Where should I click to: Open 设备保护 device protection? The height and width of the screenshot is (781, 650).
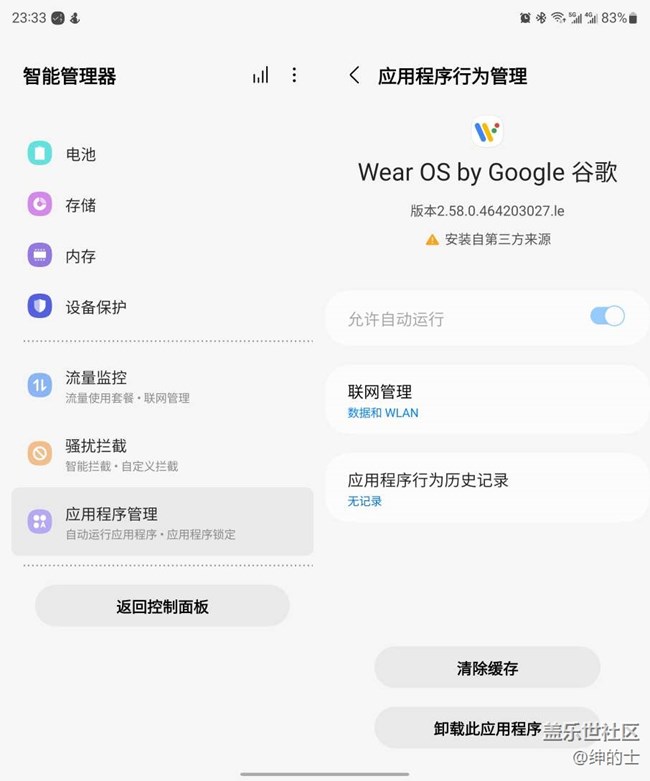click(x=95, y=307)
